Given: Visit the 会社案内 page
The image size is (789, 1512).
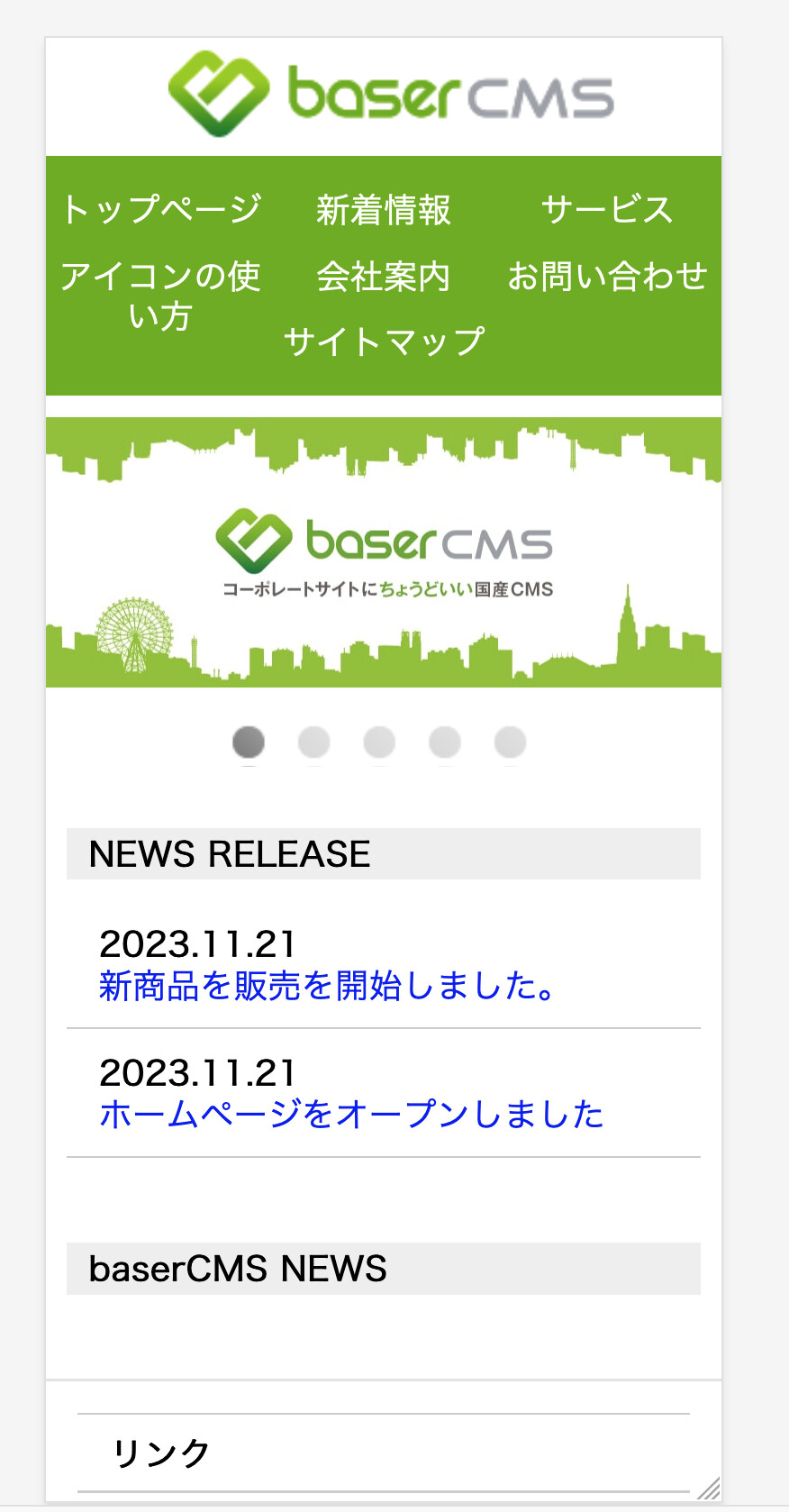Looking at the screenshot, I should tap(384, 277).
